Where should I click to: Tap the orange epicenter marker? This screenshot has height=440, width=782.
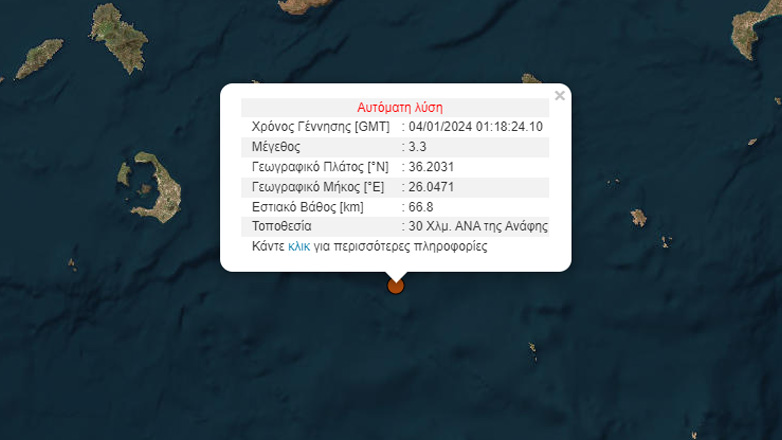(x=396, y=286)
